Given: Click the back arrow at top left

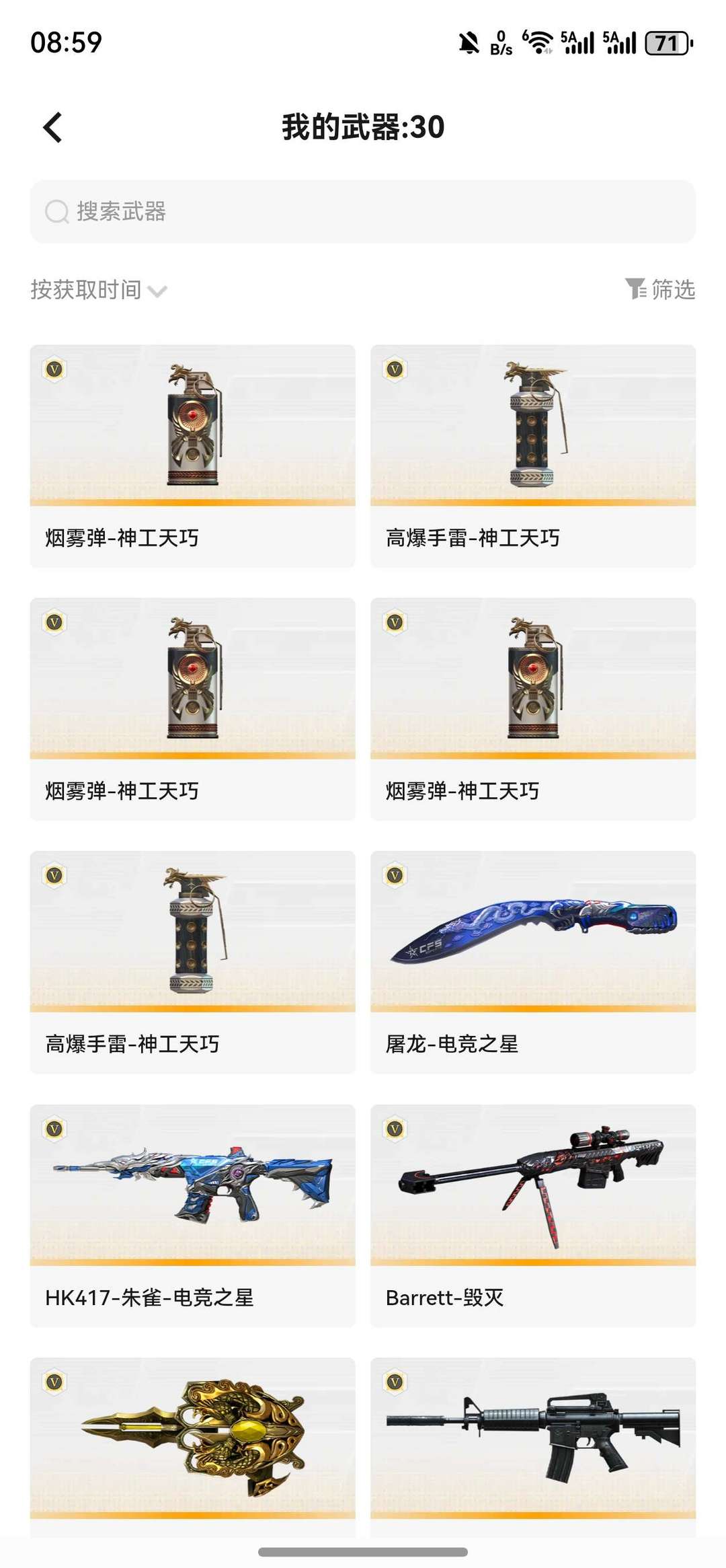Looking at the screenshot, I should (x=52, y=127).
